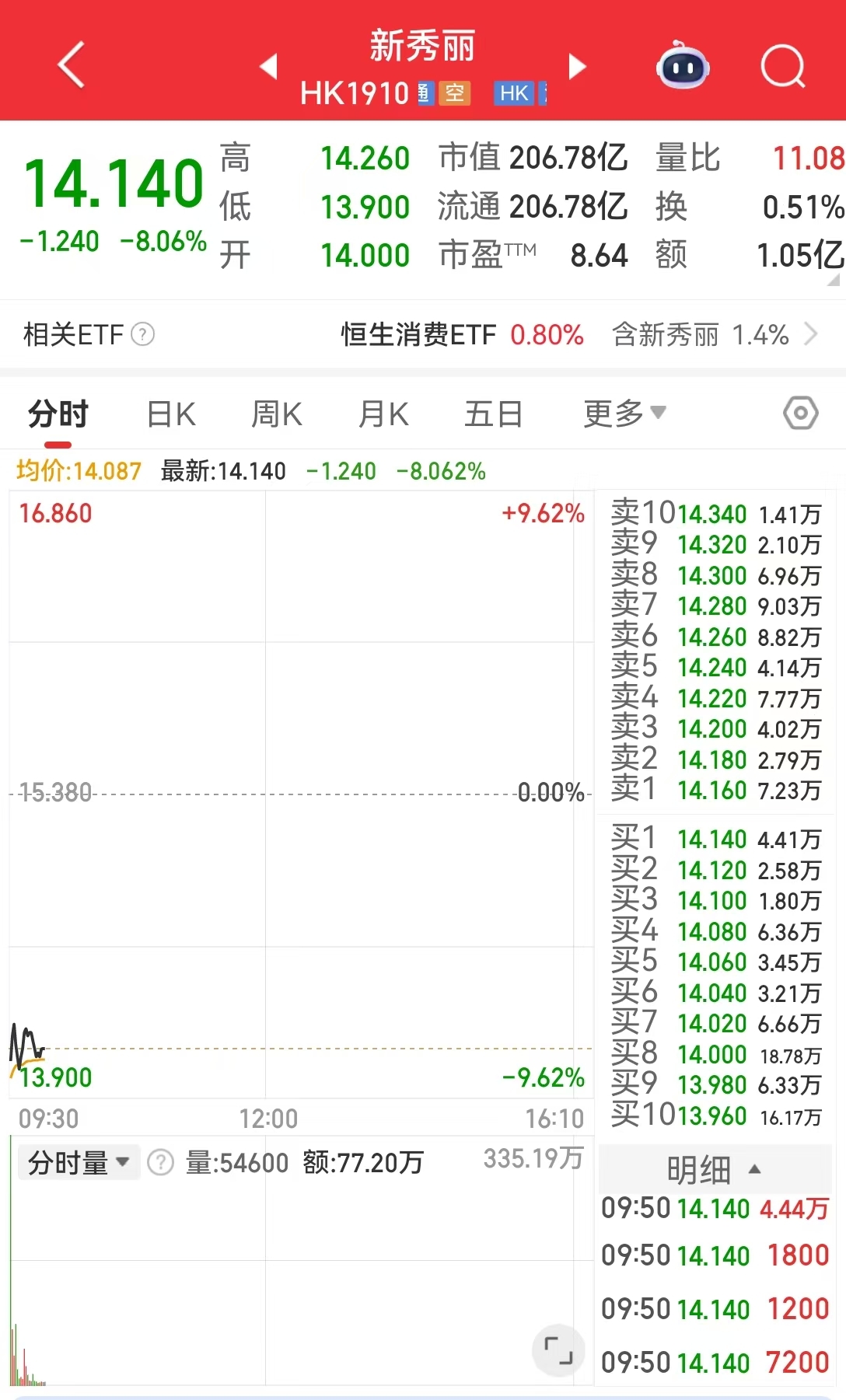This screenshot has height=1400, width=846.
Task: Expand the 更多 chart options dropdown
Action: [624, 414]
